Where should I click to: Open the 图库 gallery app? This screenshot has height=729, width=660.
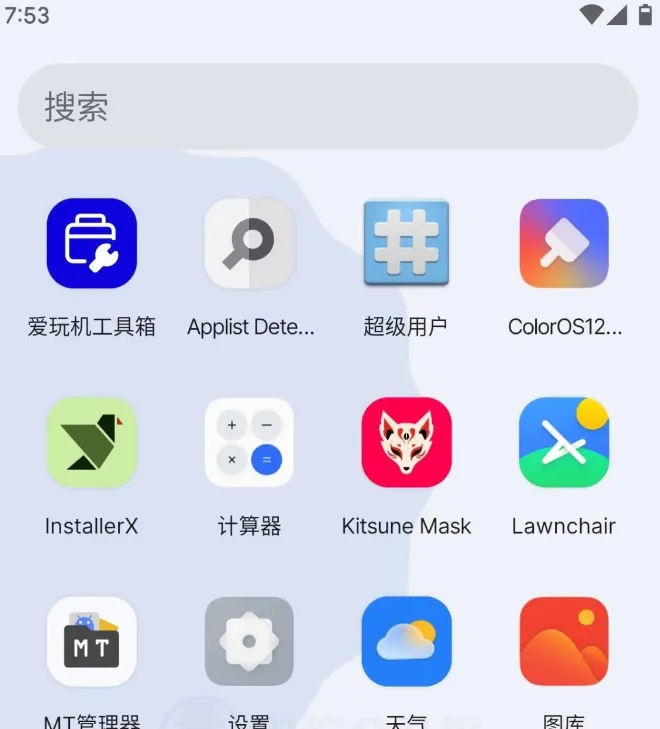[x=564, y=642]
